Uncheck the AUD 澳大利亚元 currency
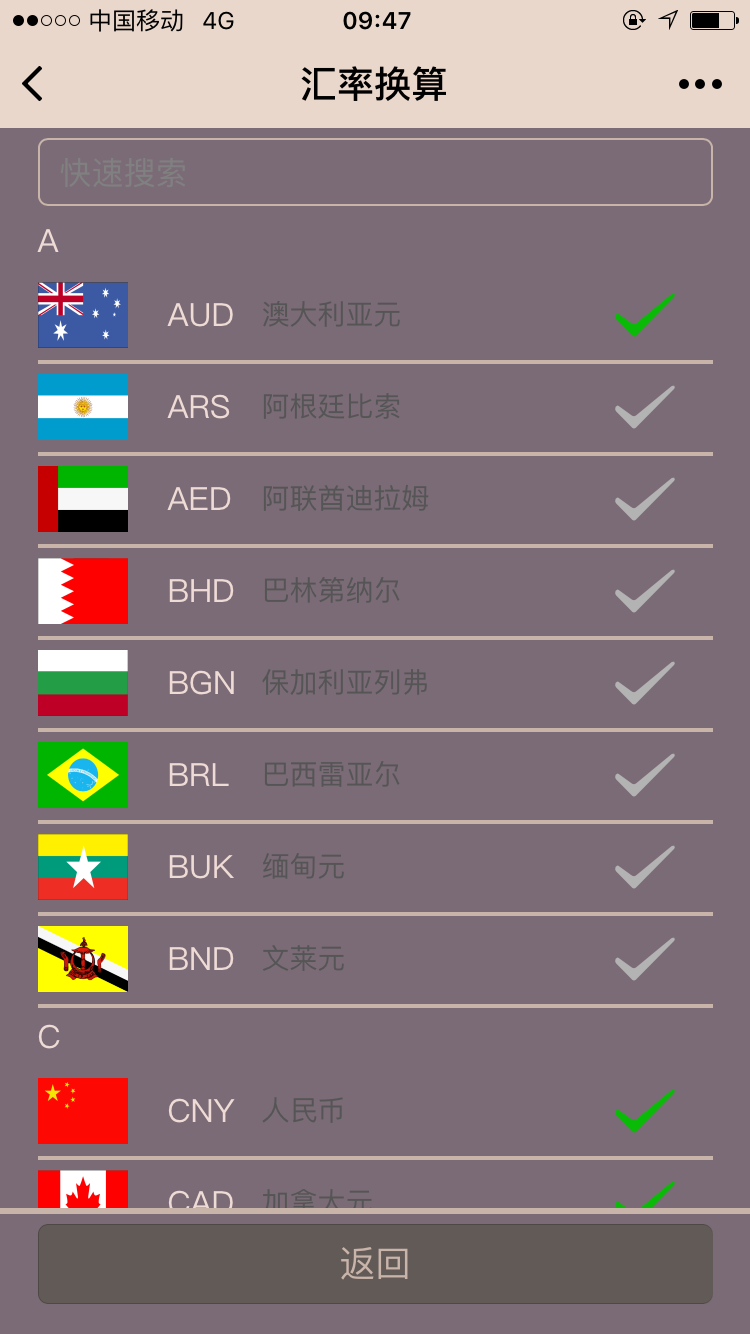Viewport: 750px width, 1334px height. point(375,315)
